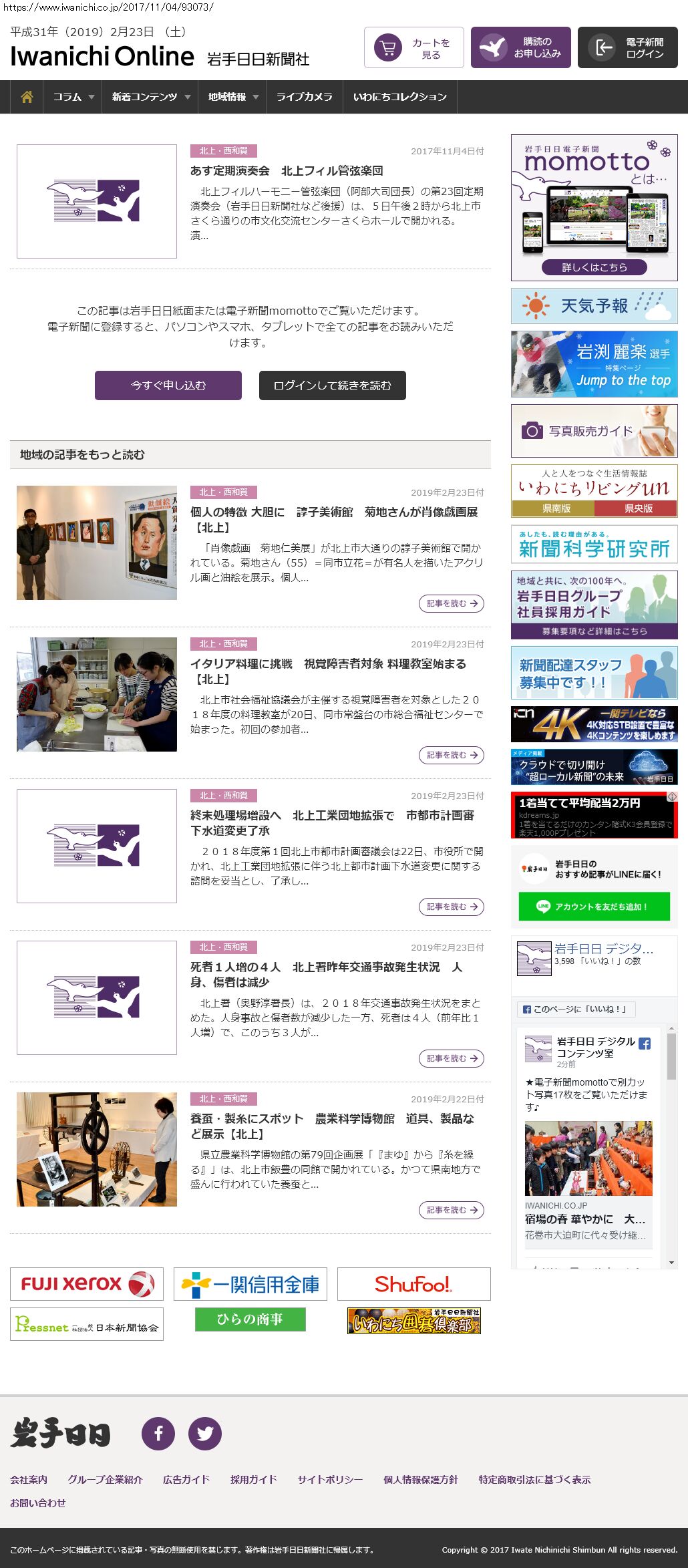Tap 今すぐ申し込む button
688x1568 pixels.
click(x=168, y=385)
